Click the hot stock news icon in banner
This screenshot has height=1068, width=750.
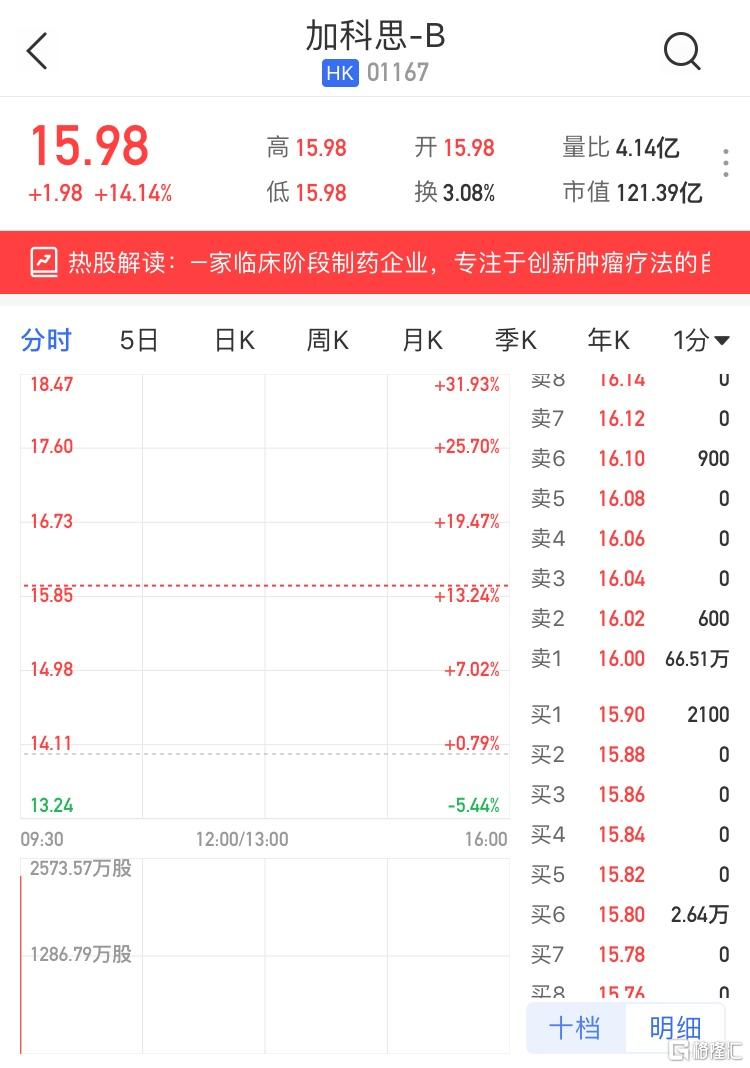43,262
